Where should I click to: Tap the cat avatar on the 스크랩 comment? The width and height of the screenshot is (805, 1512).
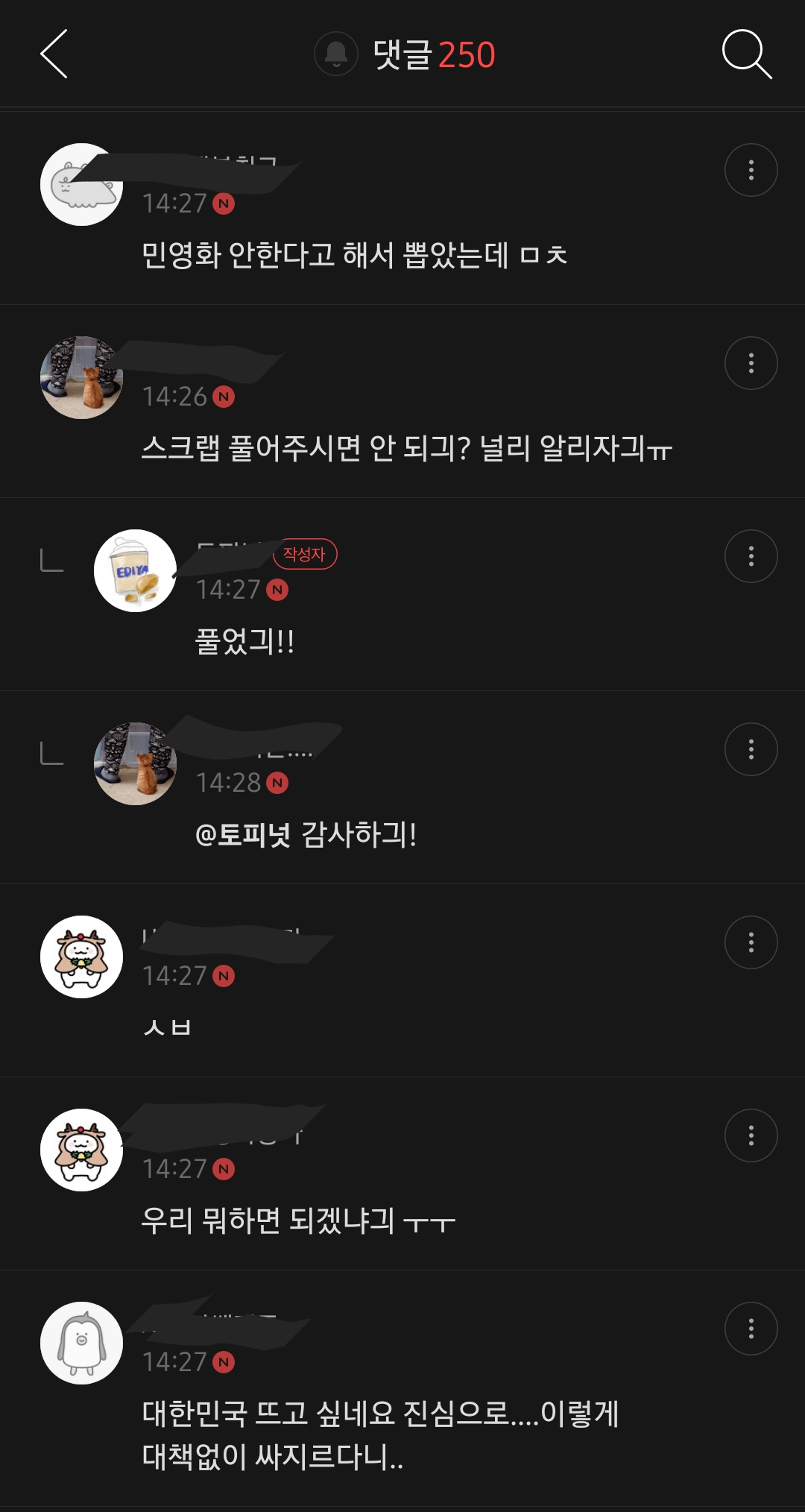pyautogui.click(x=80, y=377)
